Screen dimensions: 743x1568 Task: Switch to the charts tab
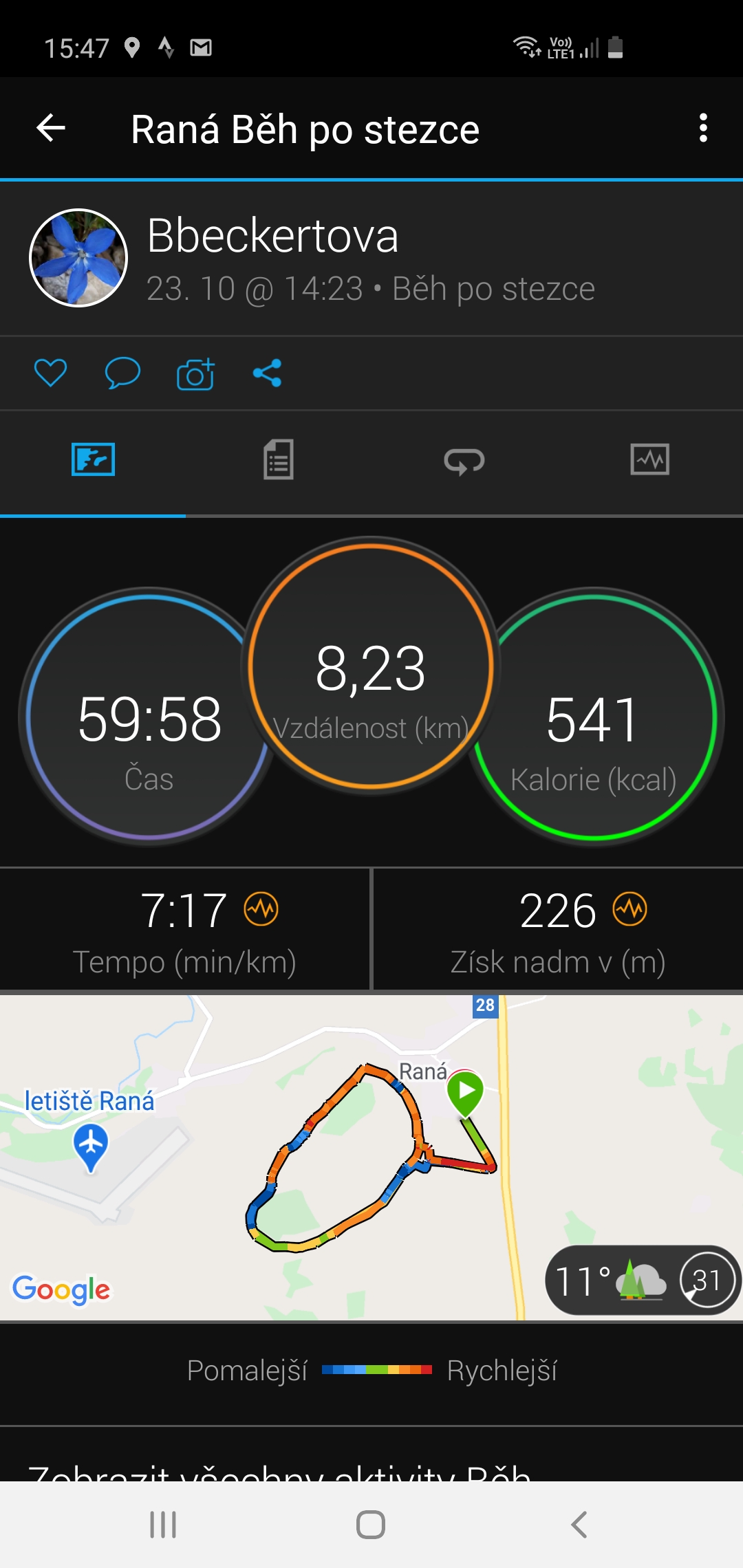point(650,459)
